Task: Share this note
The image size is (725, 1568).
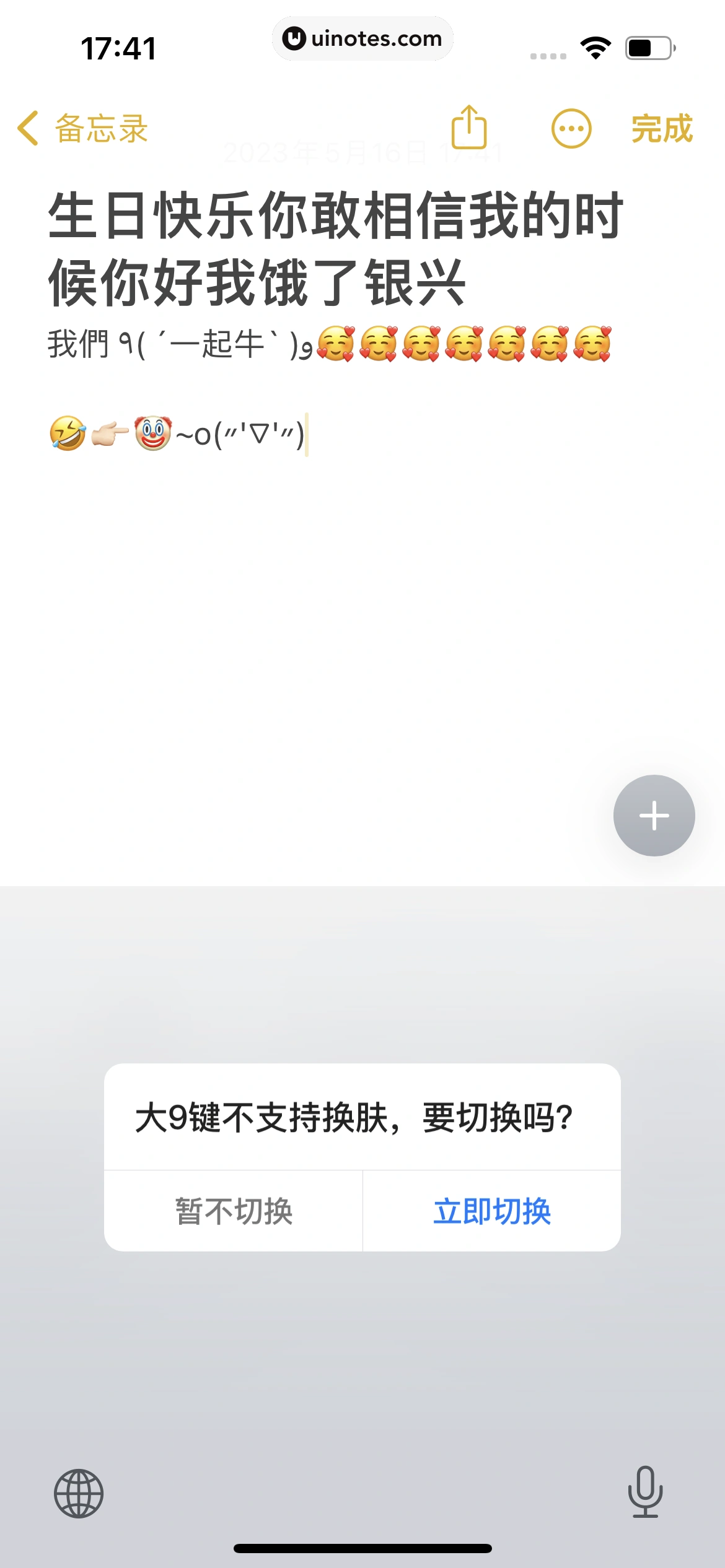Action: (x=469, y=128)
